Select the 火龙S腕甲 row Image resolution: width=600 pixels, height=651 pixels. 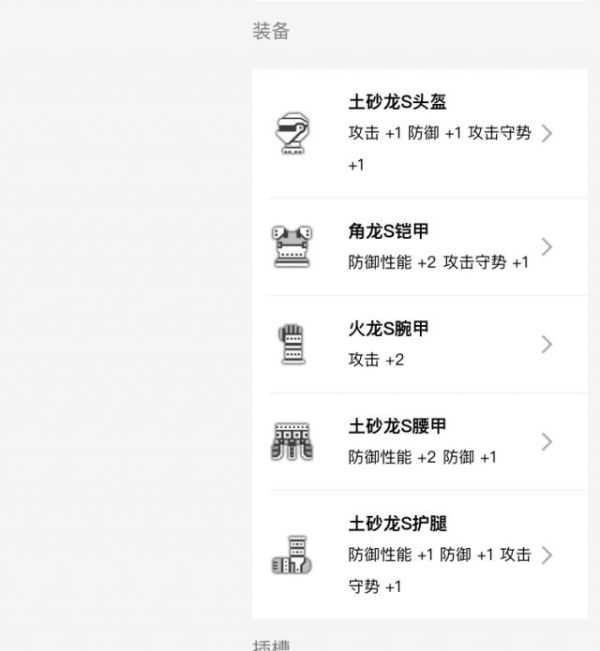click(x=420, y=344)
